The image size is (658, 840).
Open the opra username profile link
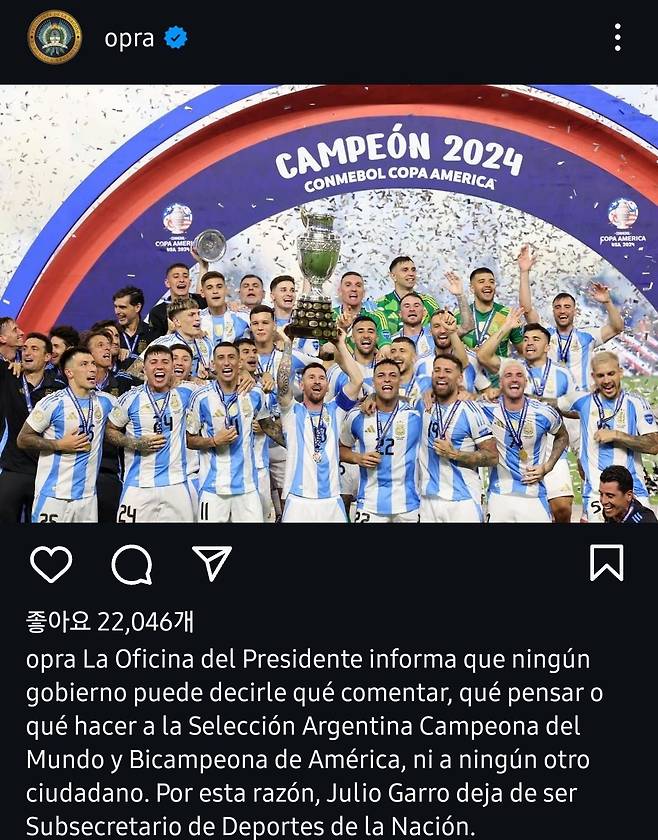129,39
